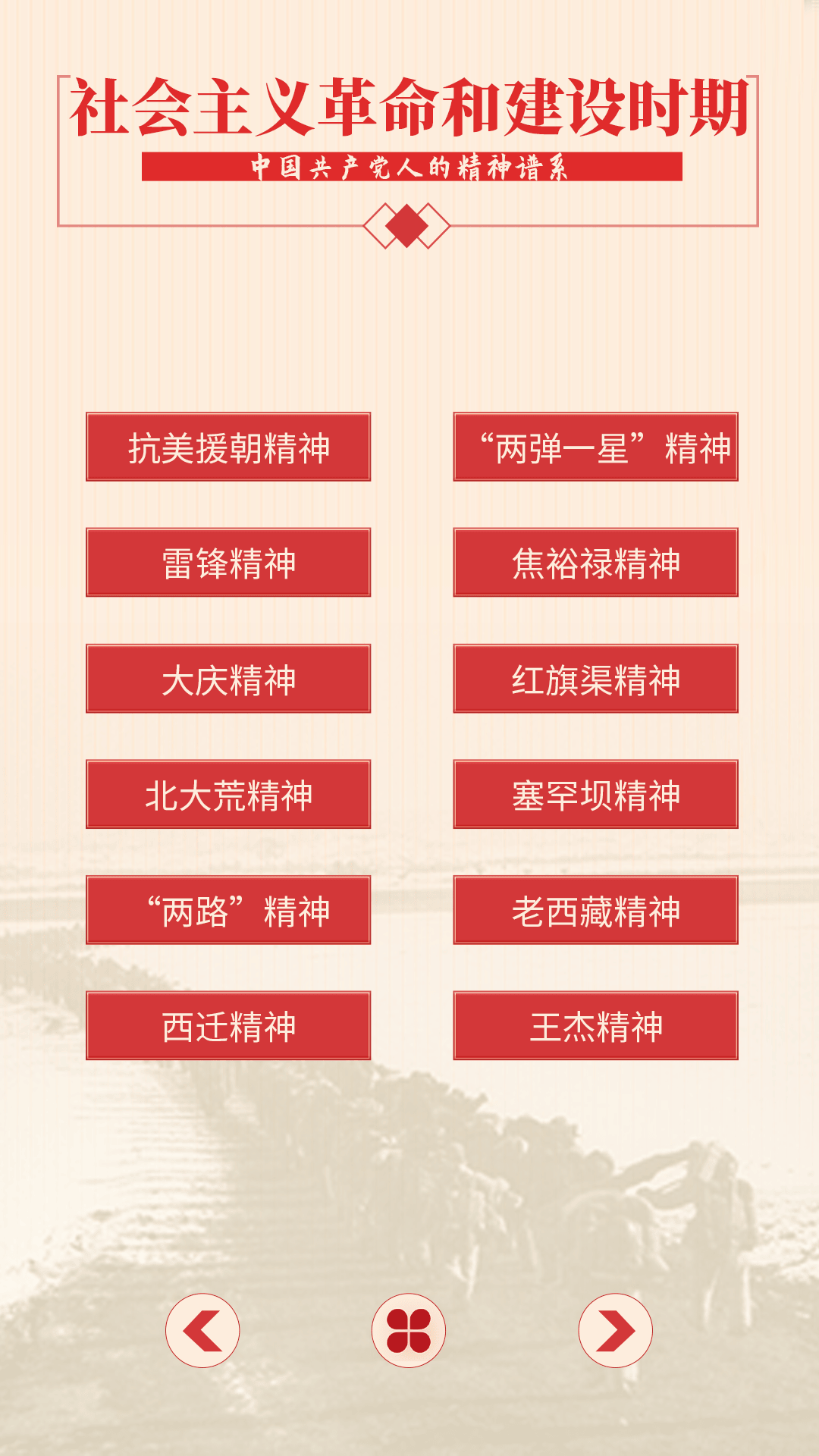Open the 红旗渠精神 section
Image resolution: width=819 pixels, height=1456 pixels.
click(x=595, y=679)
